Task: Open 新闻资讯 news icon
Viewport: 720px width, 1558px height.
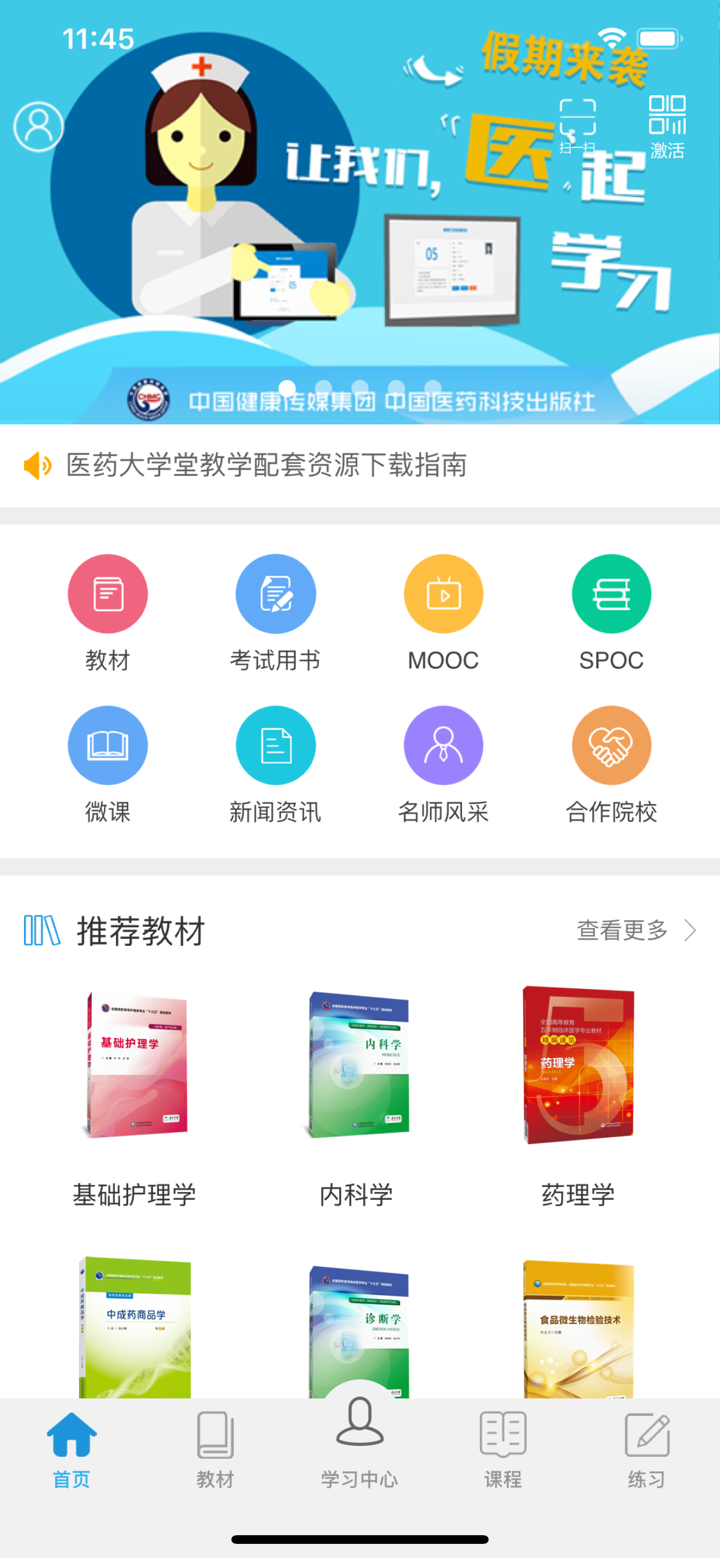Action: coord(275,744)
